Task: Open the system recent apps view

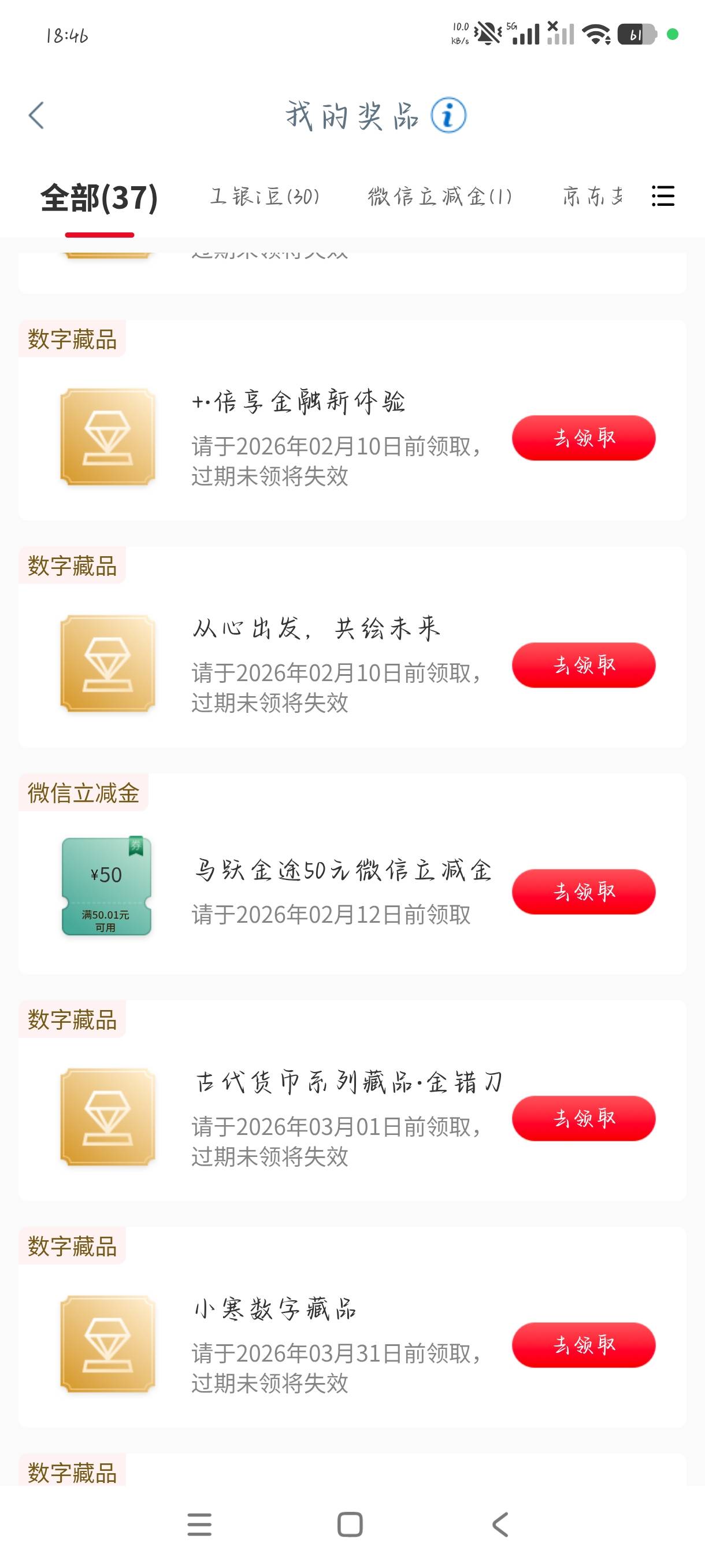Action: point(199,1525)
